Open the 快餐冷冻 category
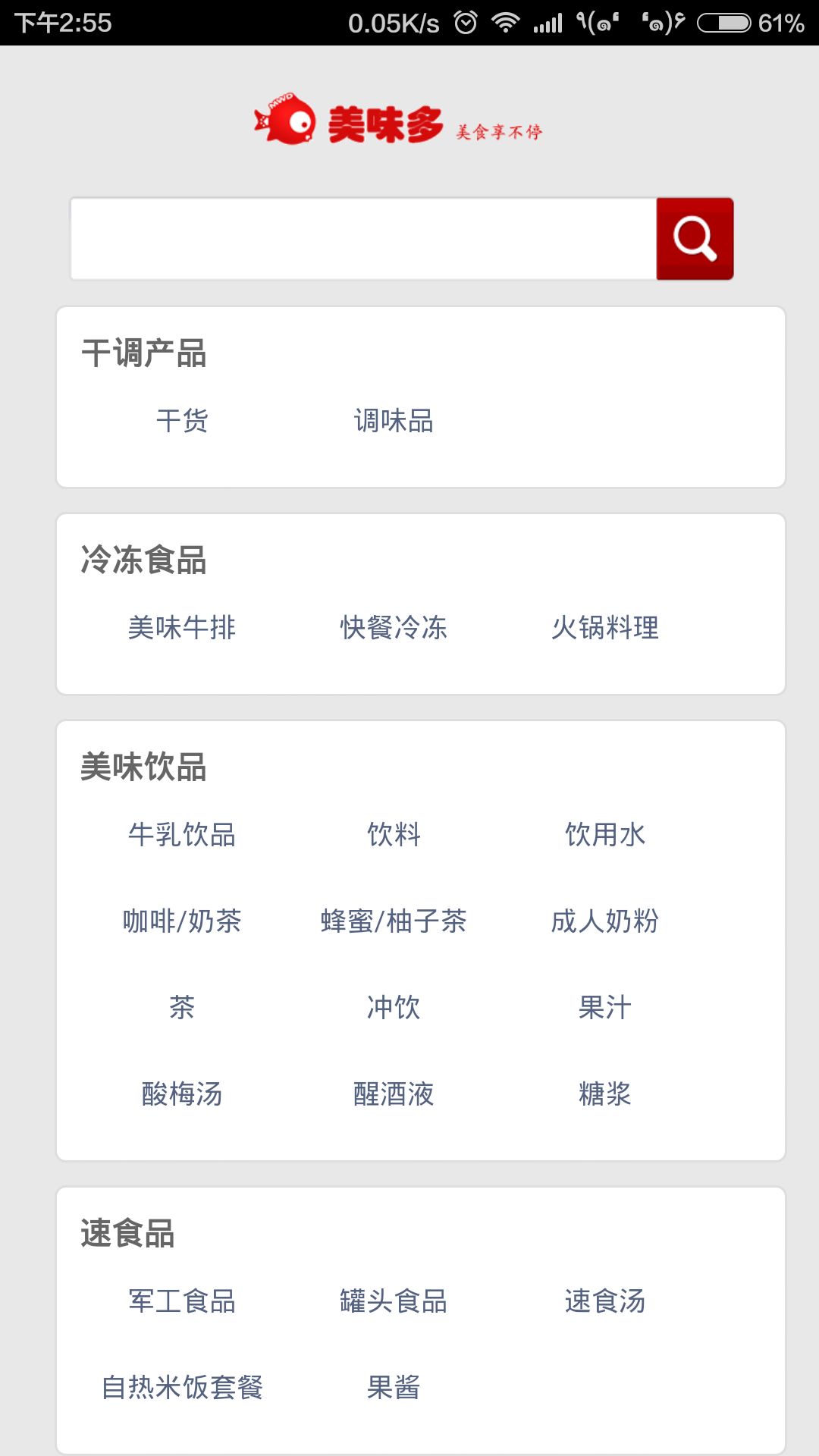Viewport: 819px width, 1456px height. pos(394,628)
